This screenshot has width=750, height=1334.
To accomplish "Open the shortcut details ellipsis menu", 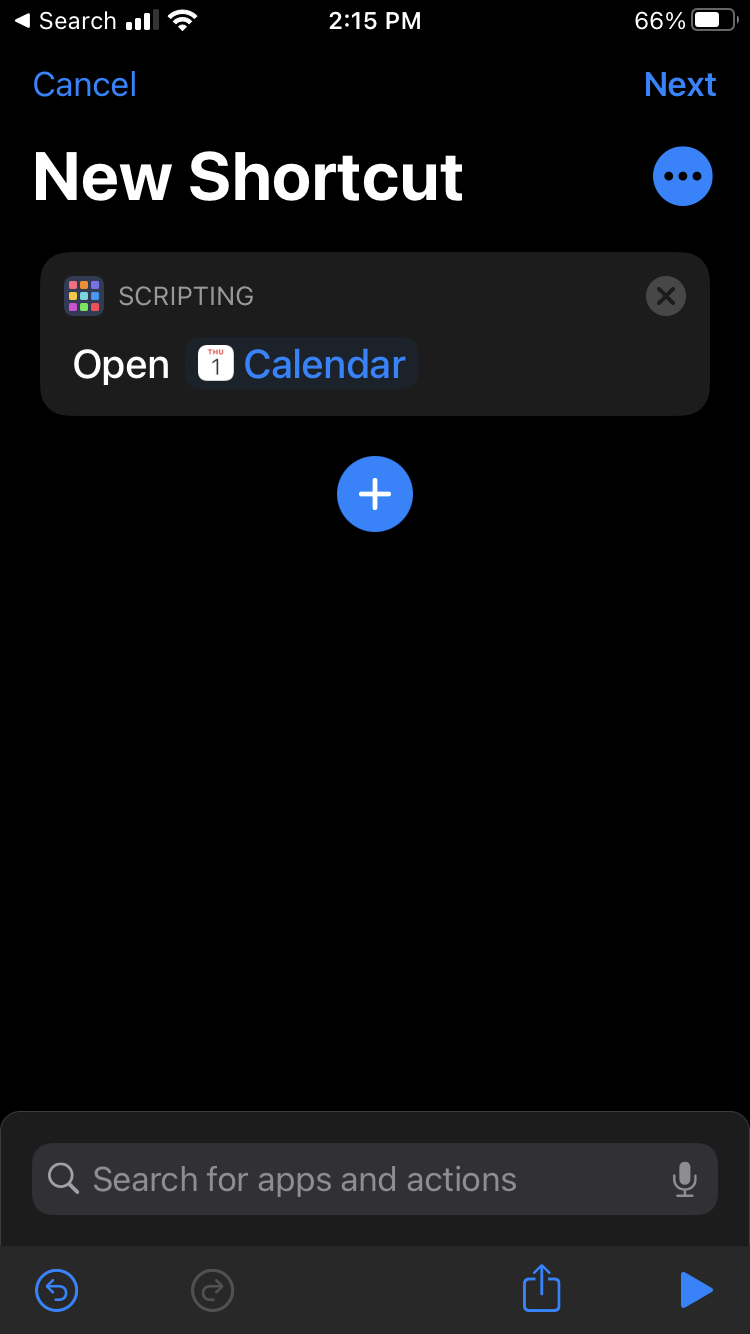I will pos(682,176).
